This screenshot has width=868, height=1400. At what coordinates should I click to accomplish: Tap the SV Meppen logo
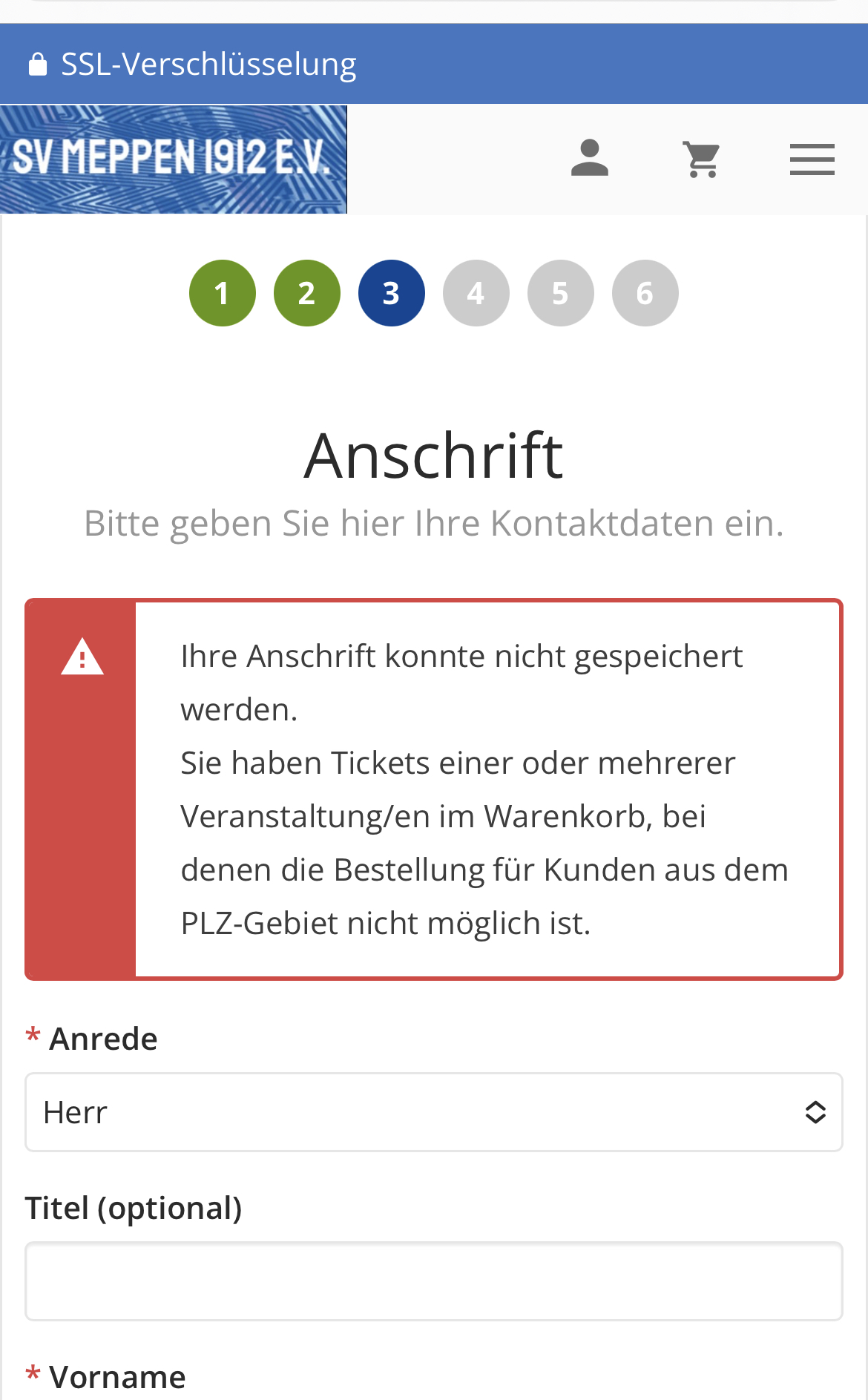point(174,159)
